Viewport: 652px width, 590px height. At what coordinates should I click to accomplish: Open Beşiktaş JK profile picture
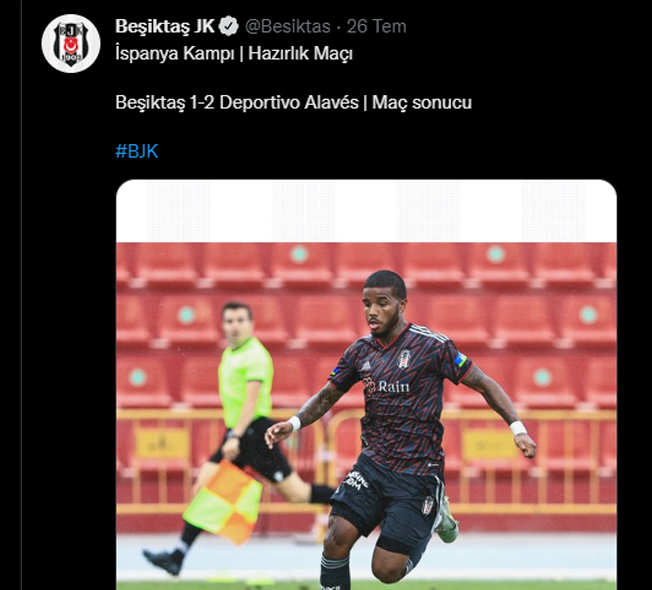click(x=70, y=43)
